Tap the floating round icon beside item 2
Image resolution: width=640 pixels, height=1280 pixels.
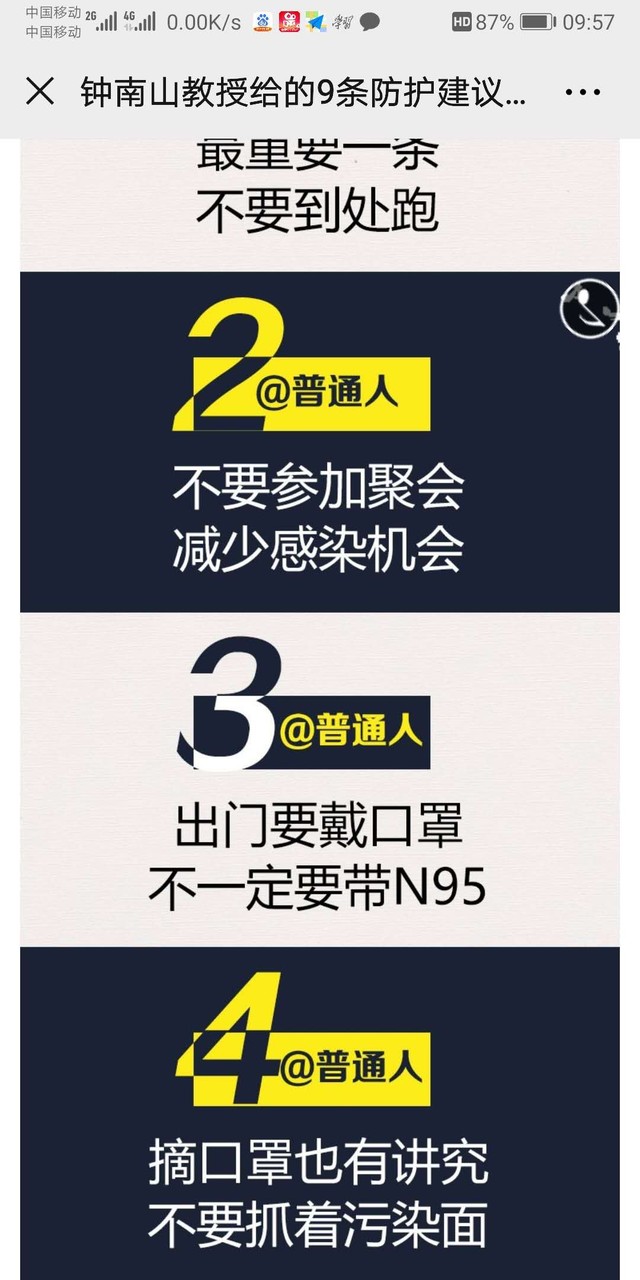[x=589, y=309]
